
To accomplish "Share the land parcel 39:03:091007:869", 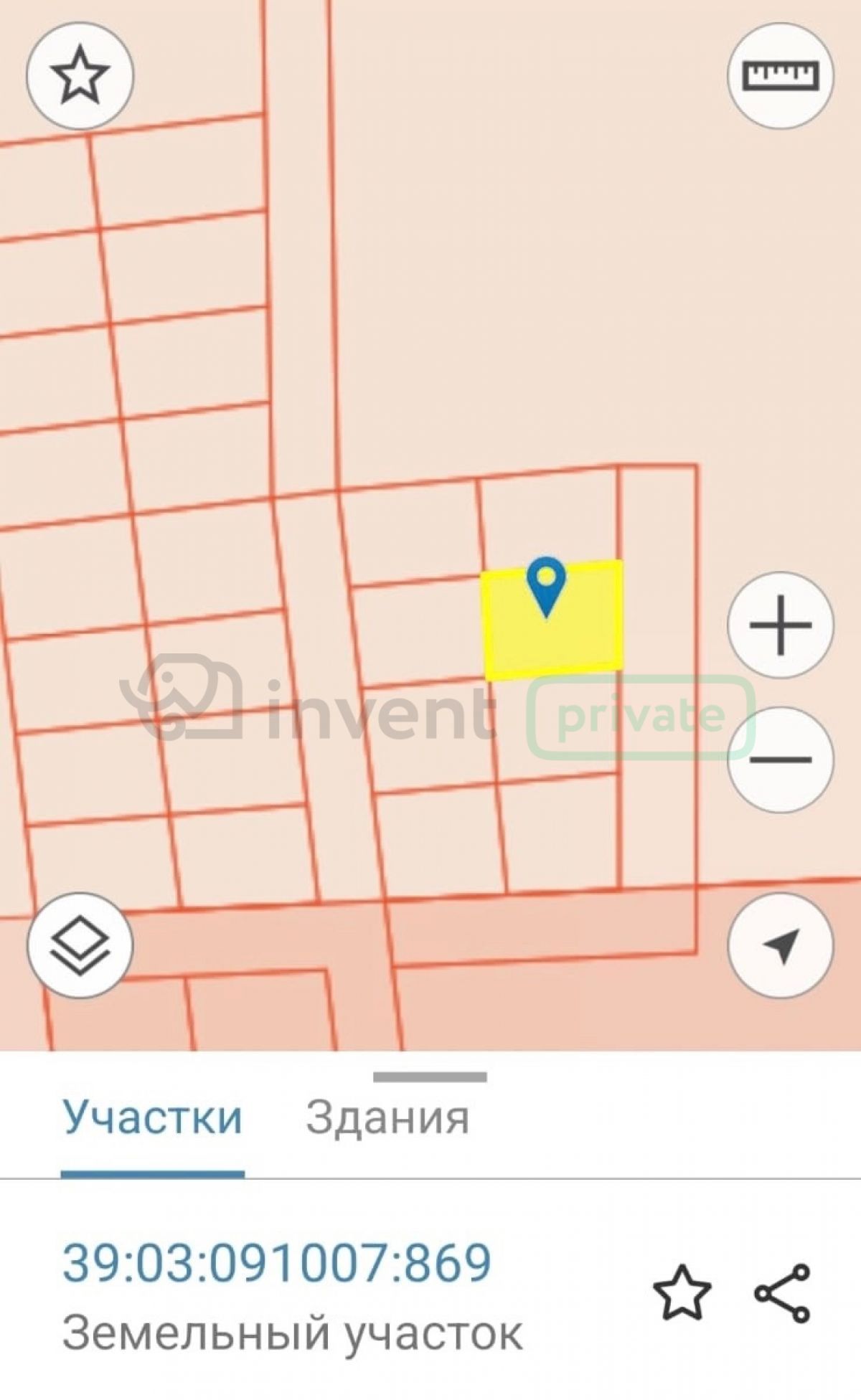I will coord(782,1292).
